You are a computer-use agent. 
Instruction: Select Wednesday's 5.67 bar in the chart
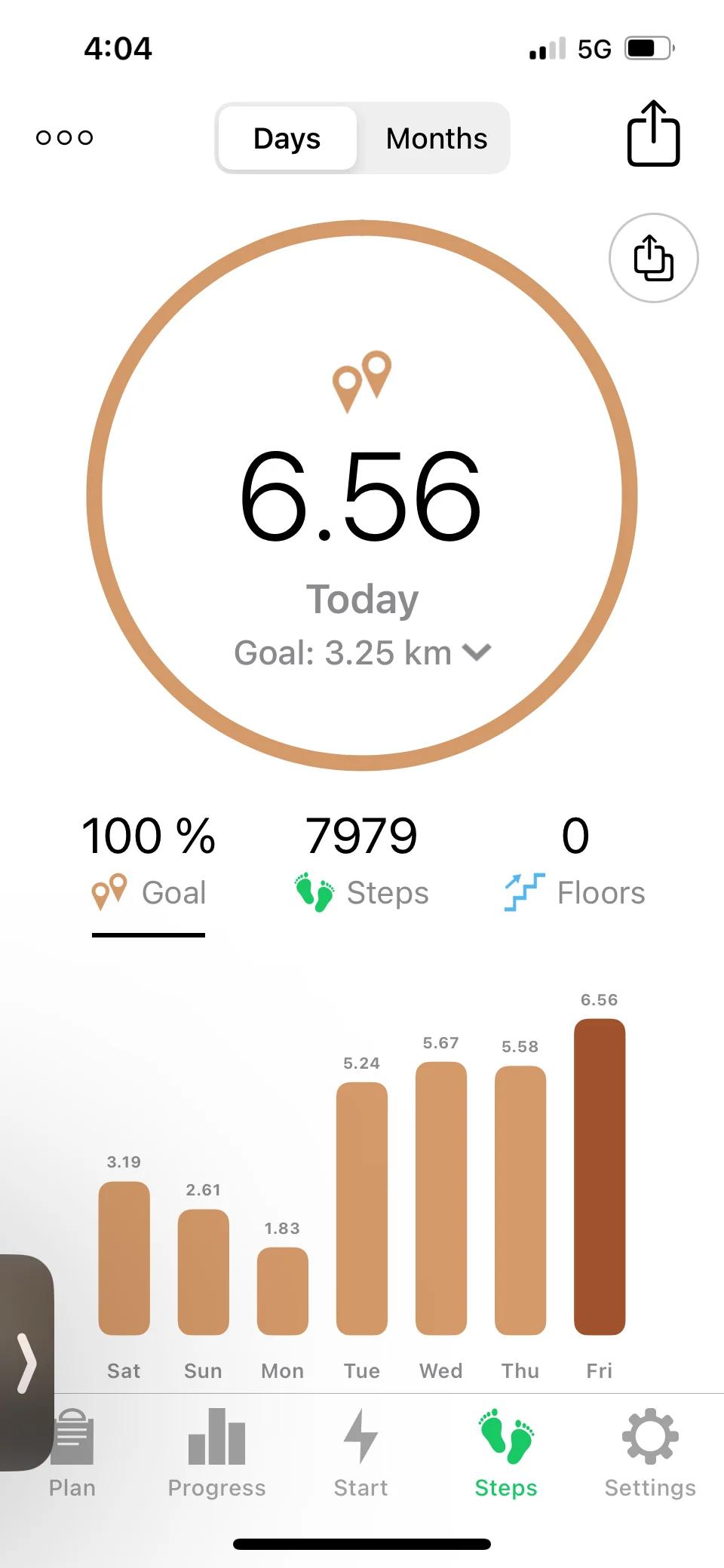pos(441,1198)
